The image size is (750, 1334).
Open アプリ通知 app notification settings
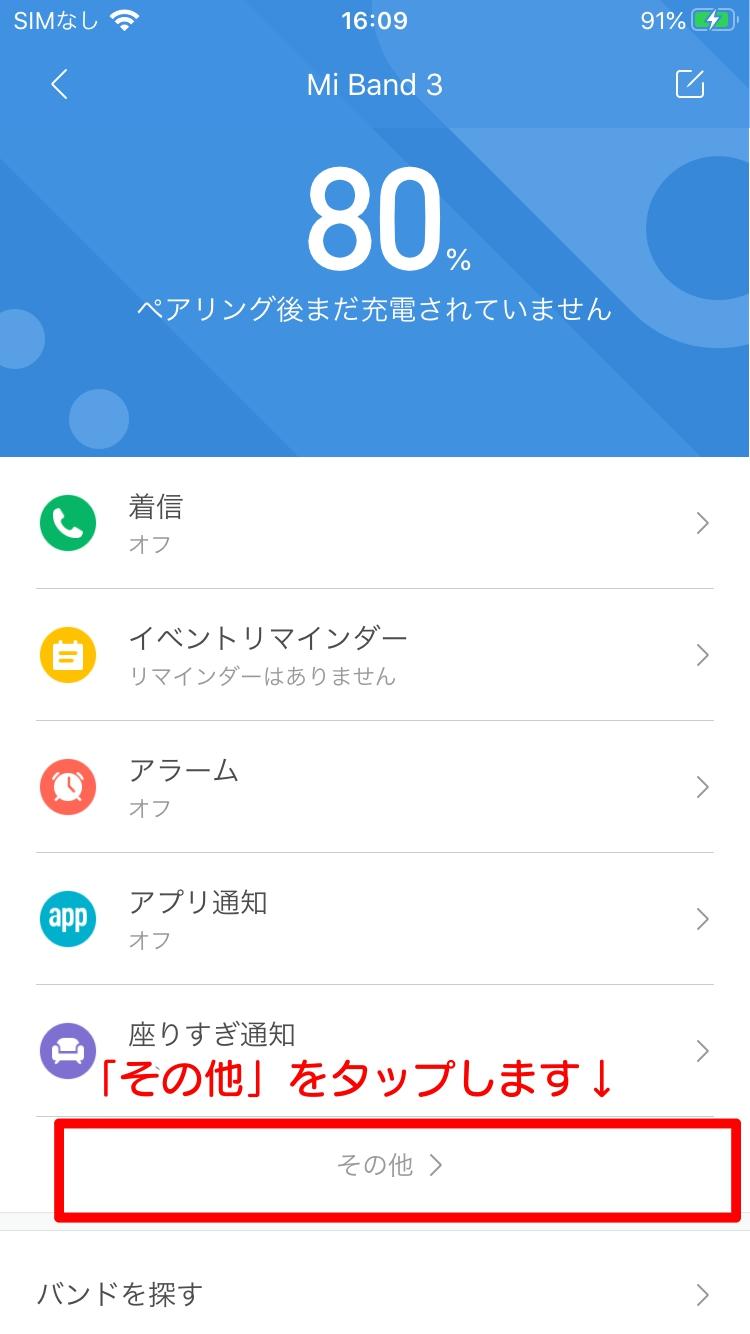coord(375,919)
